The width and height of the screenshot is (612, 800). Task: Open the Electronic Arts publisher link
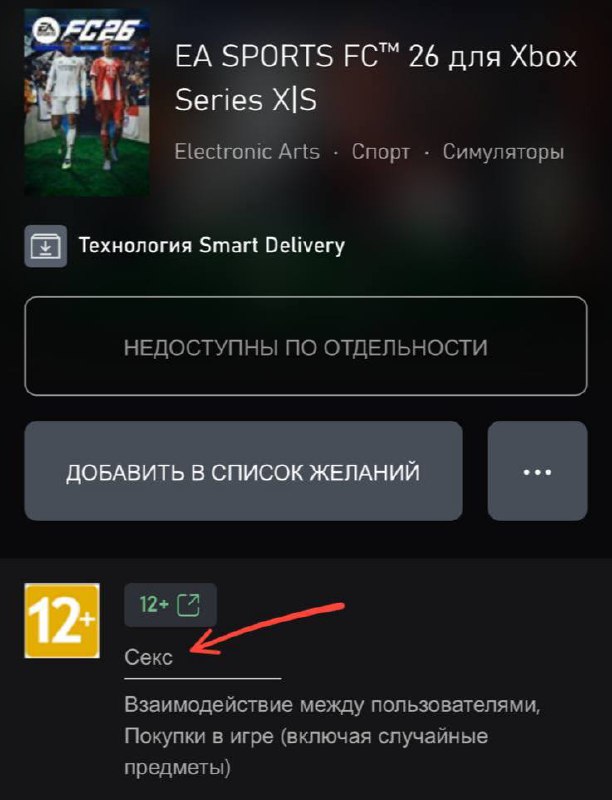[247, 152]
